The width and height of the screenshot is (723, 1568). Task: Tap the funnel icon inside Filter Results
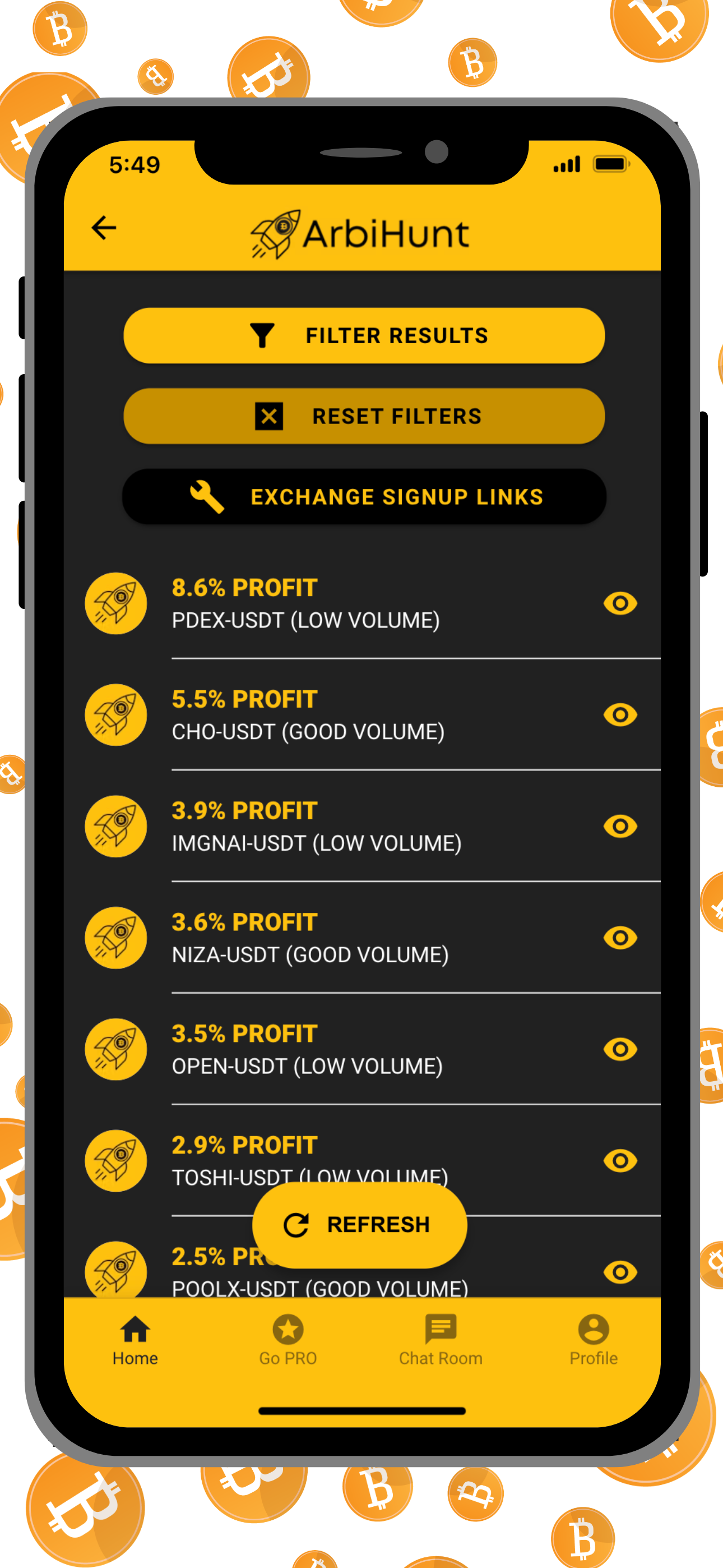click(262, 335)
